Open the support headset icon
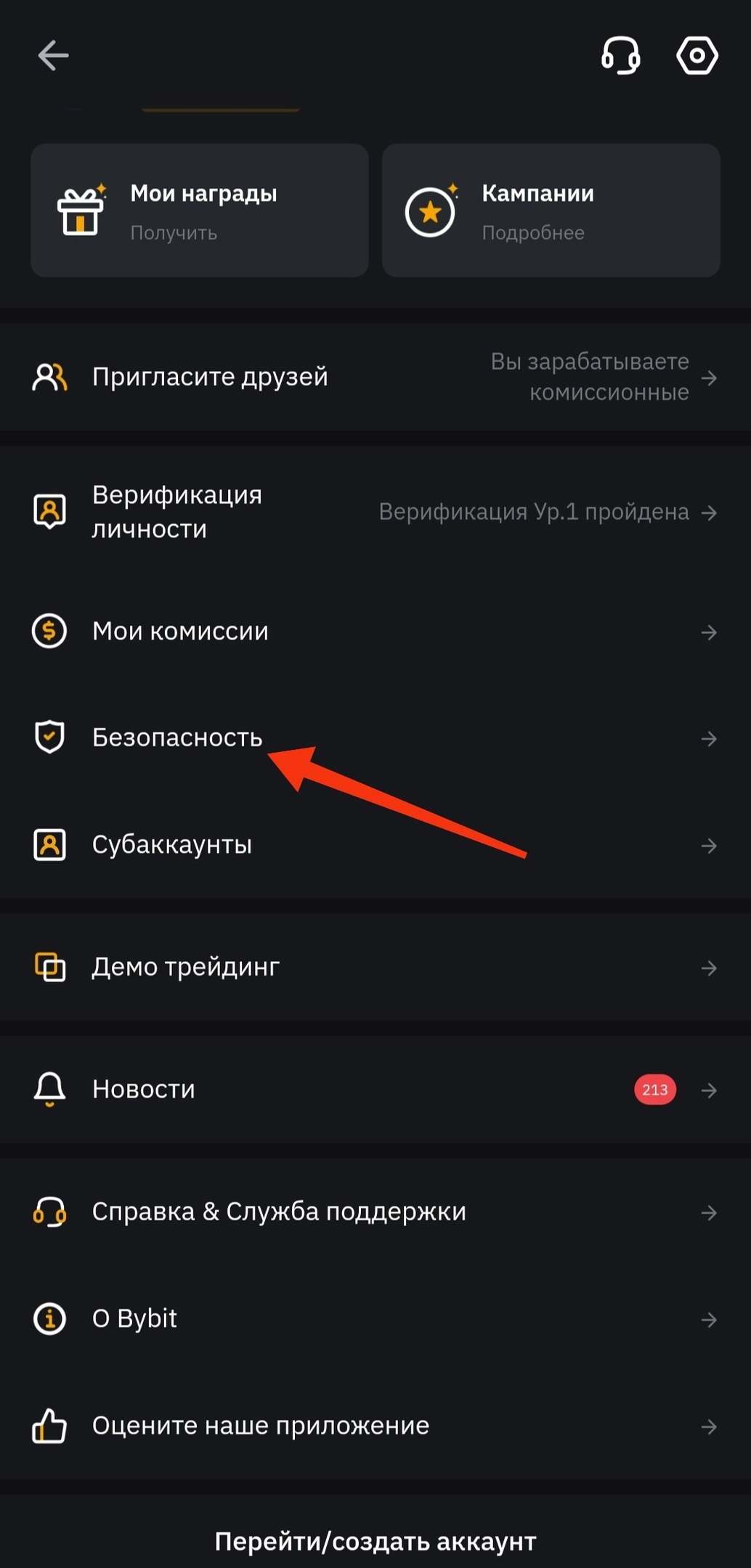The width and height of the screenshot is (751, 1568). [620, 56]
